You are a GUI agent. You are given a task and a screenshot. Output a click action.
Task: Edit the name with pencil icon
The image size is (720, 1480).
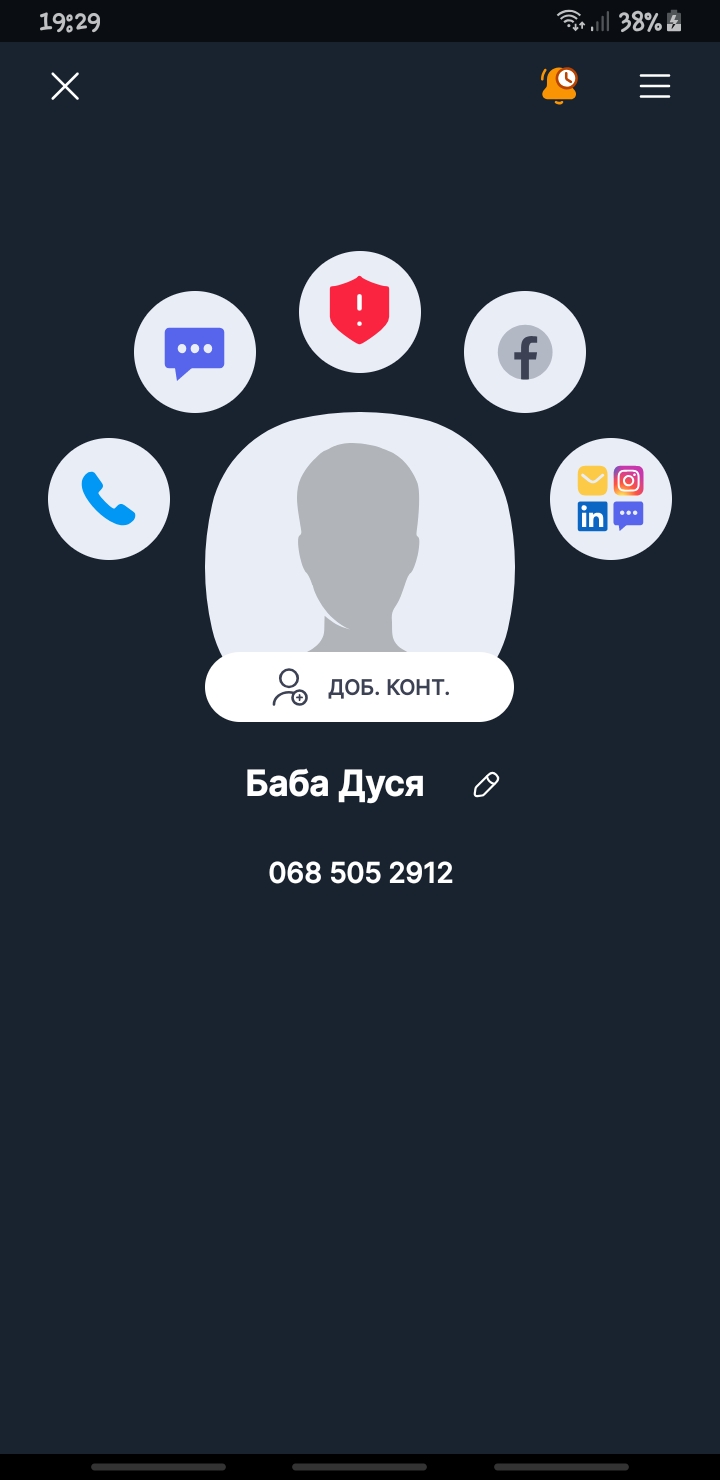pos(486,785)
